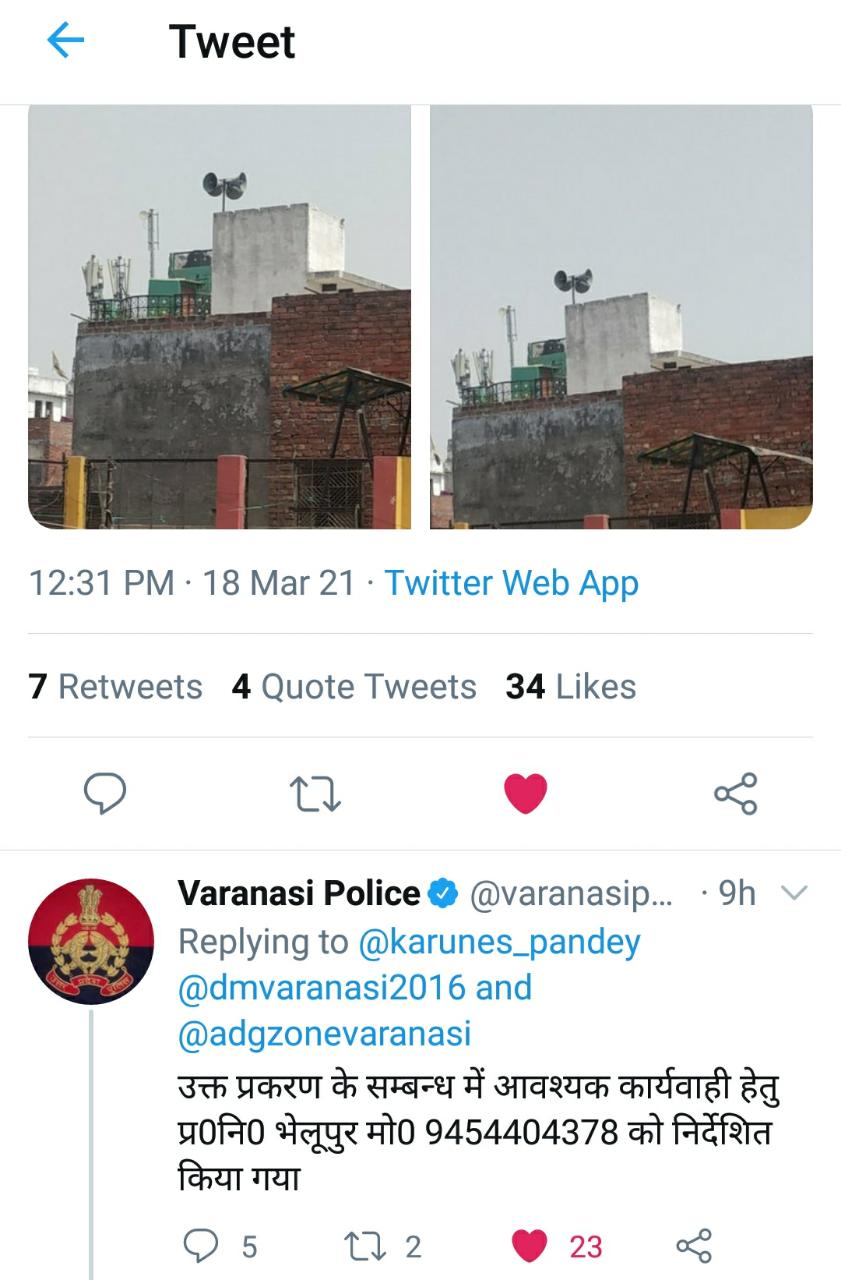Unlike the Varanasi Police reply
The image size is (841, 1280).
[529, 1246]
